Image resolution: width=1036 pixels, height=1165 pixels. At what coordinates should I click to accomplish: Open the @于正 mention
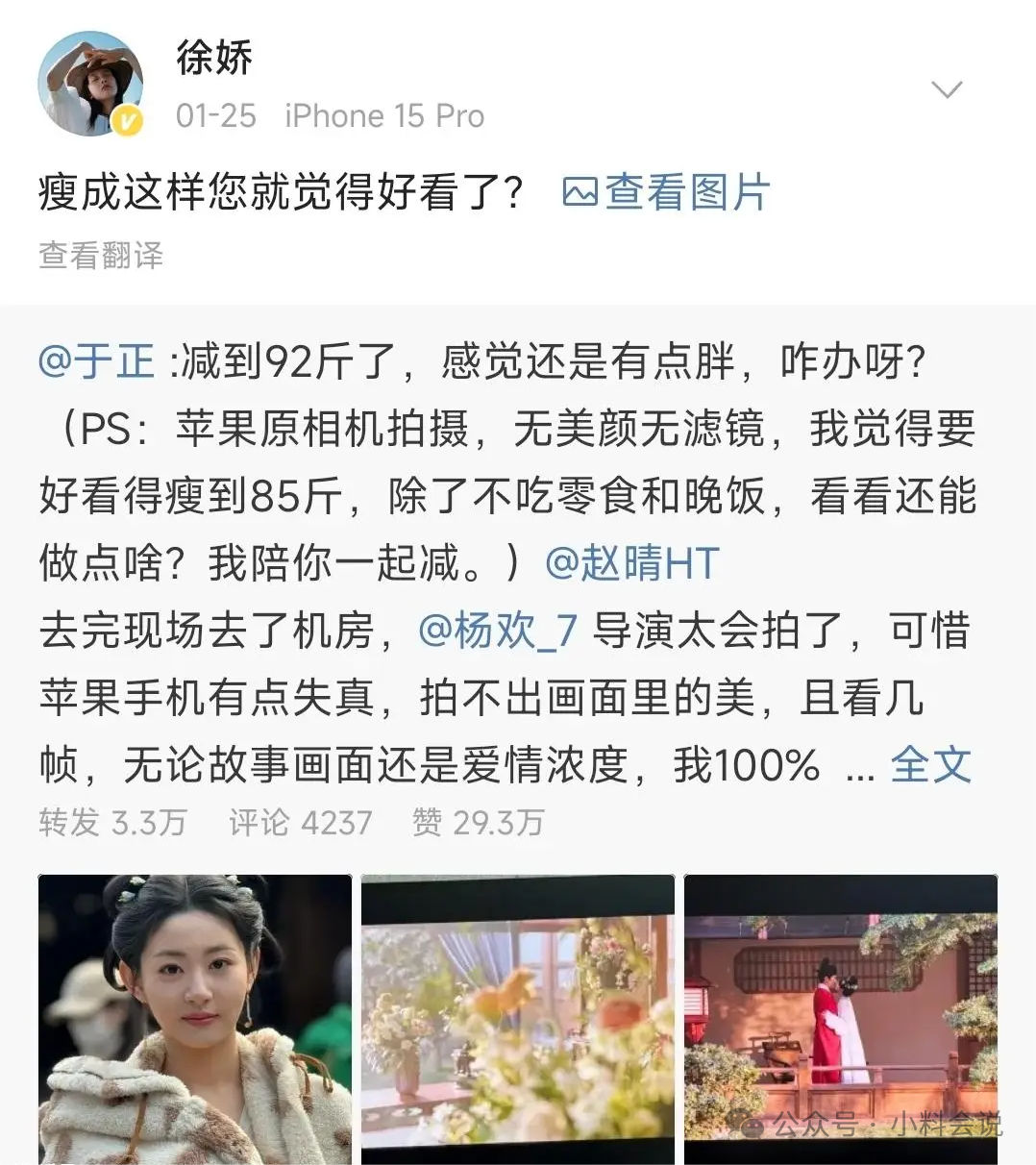(x=96, y=362)
